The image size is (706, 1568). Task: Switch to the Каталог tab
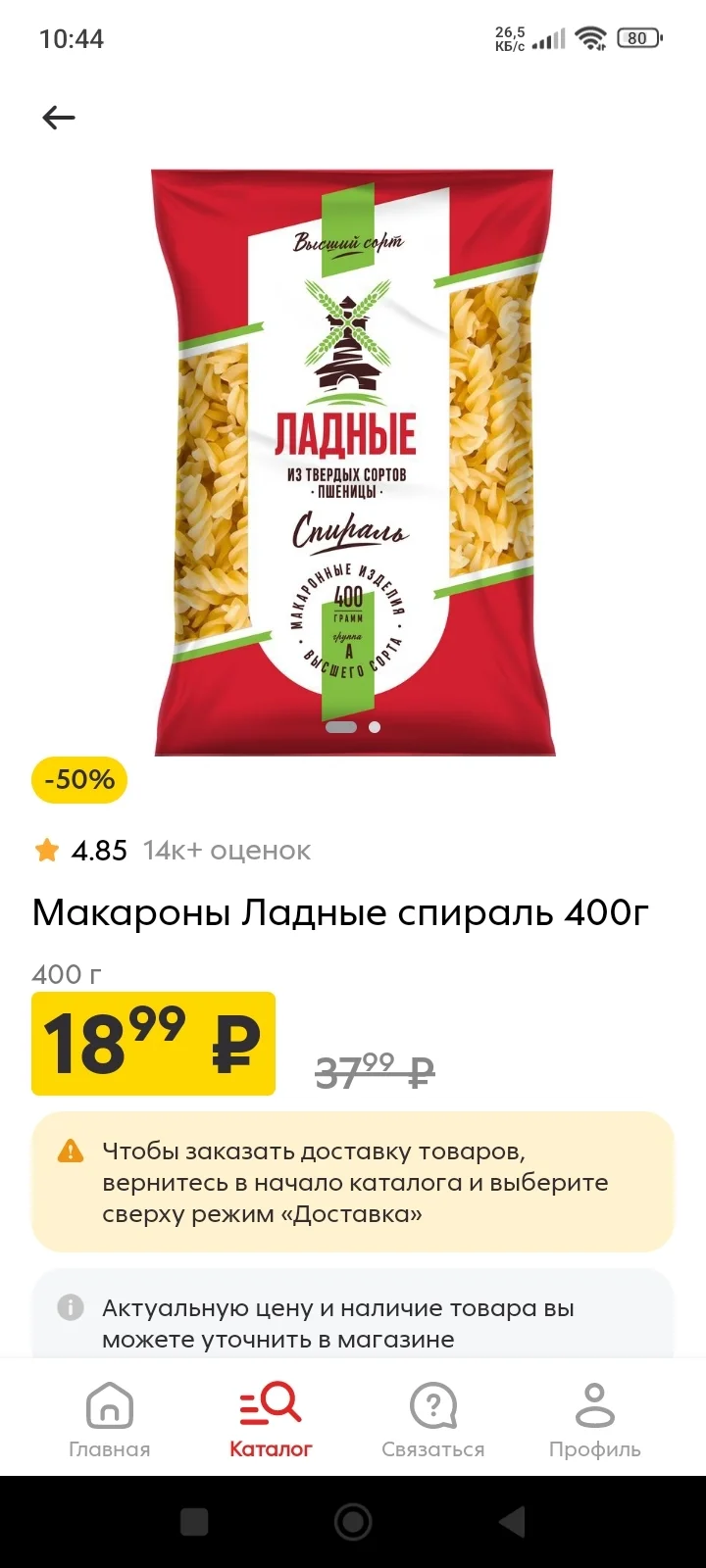click(271, 1419)
